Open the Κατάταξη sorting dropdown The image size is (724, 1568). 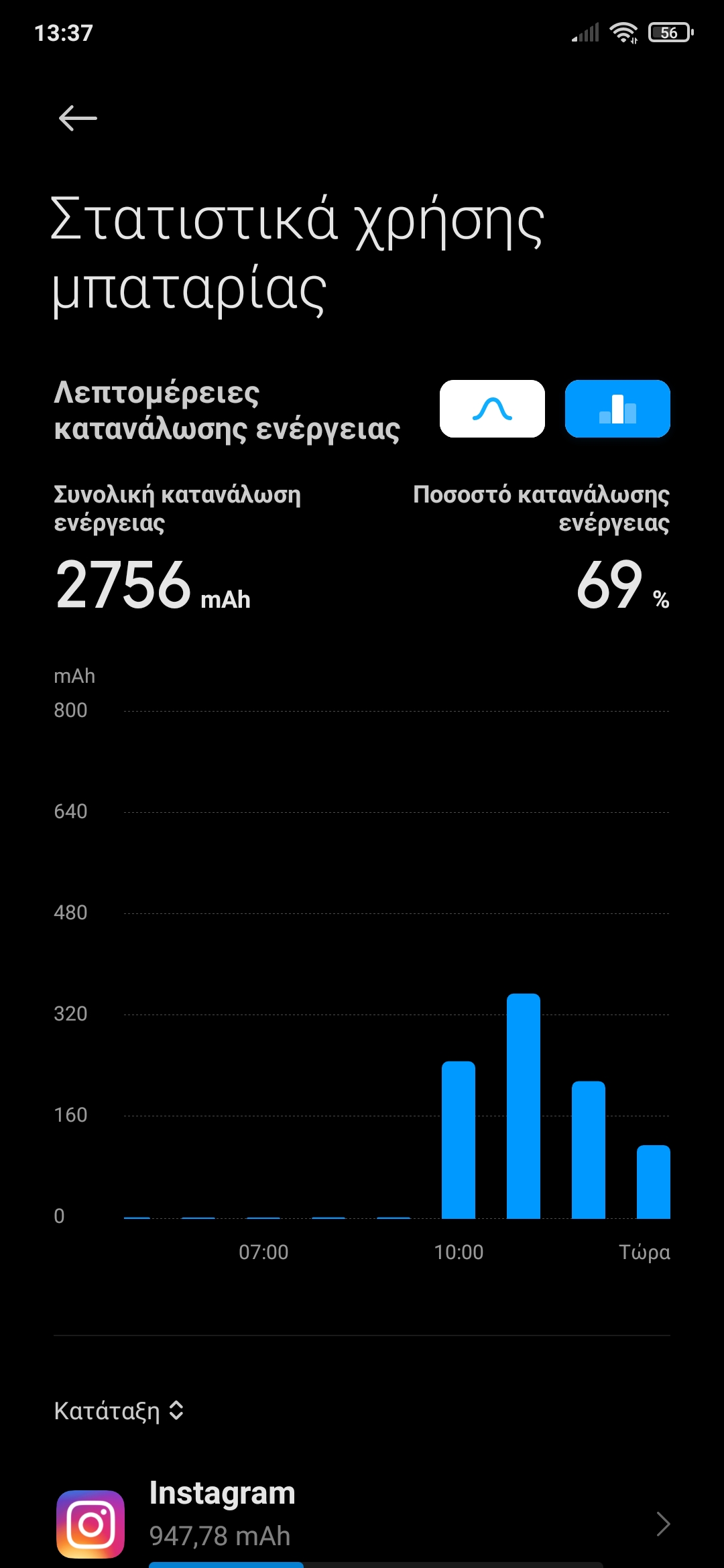[119, 1411]
